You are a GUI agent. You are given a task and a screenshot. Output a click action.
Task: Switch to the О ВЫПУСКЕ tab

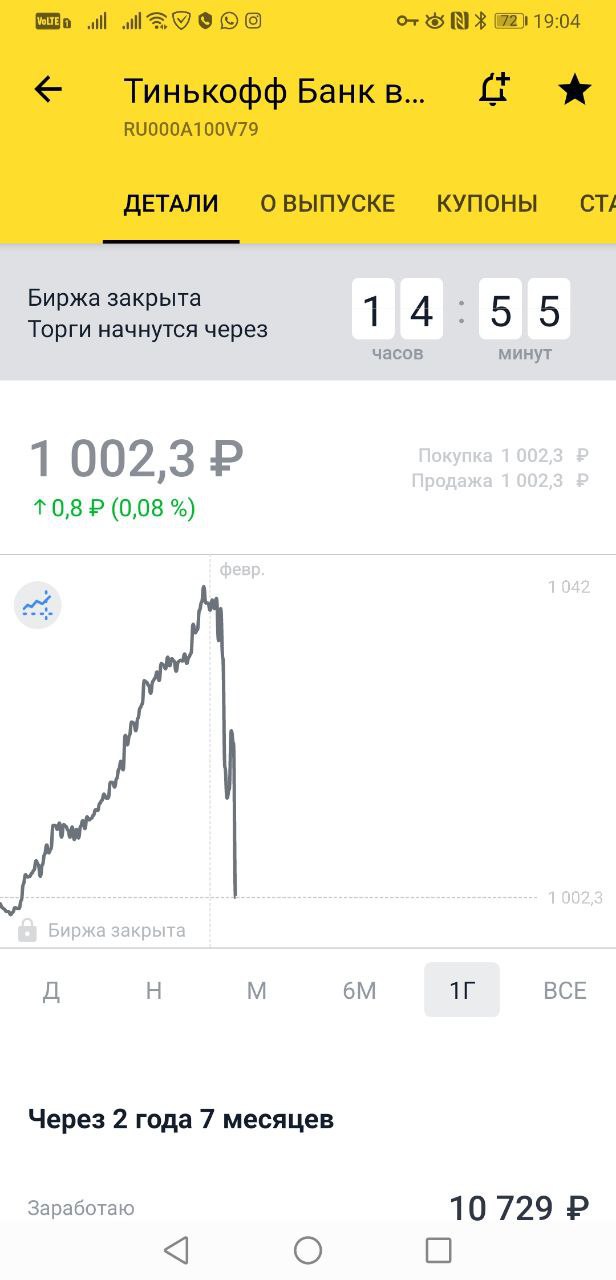tap(328, 204)
